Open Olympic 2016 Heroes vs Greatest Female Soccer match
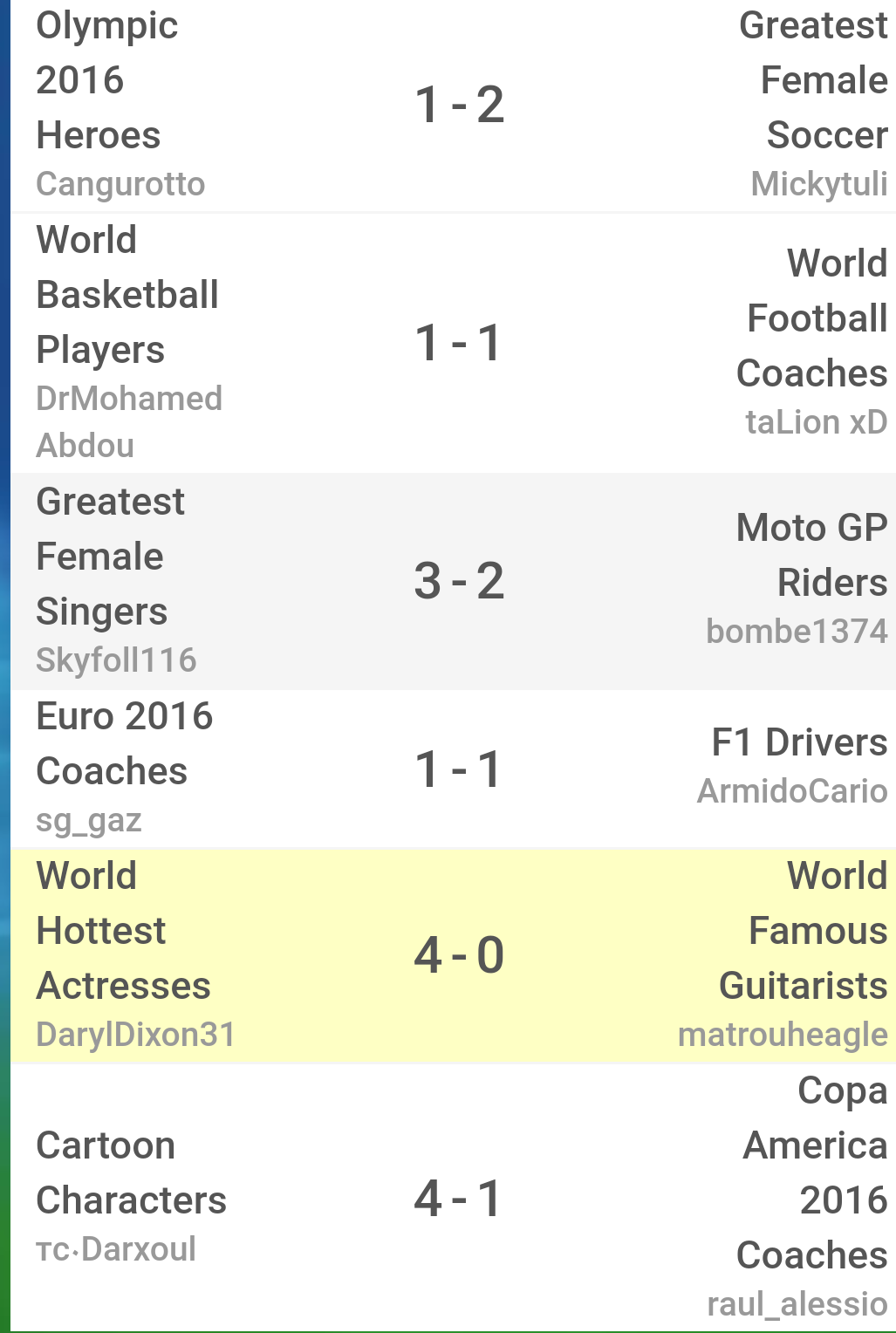The height and width of the screenshot is (1333, 896). 459,105
